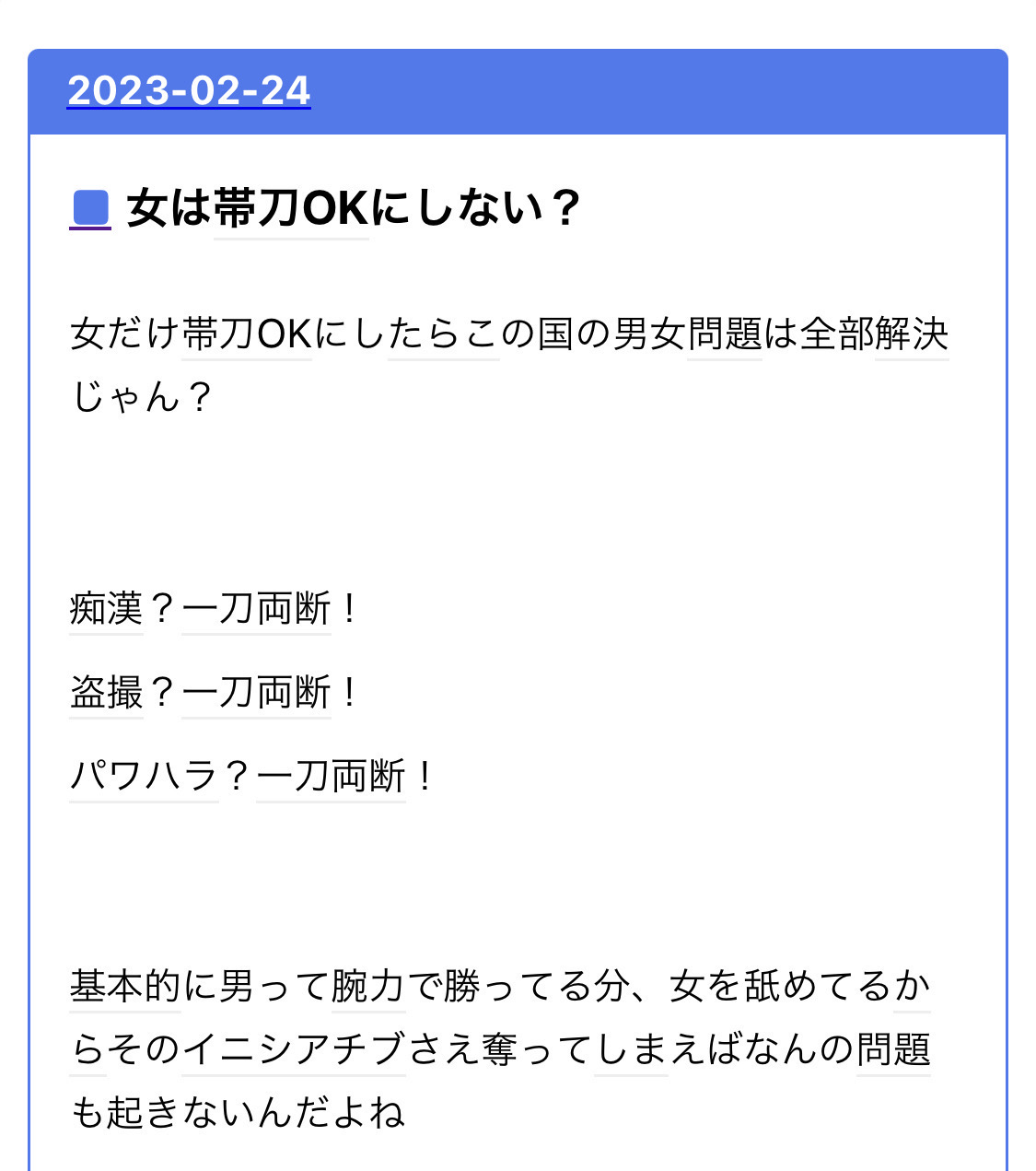Viewport: 1036px width, 1171px height.
Task: Open the 帯刀 keyword in the title
Action: [291, 208]
